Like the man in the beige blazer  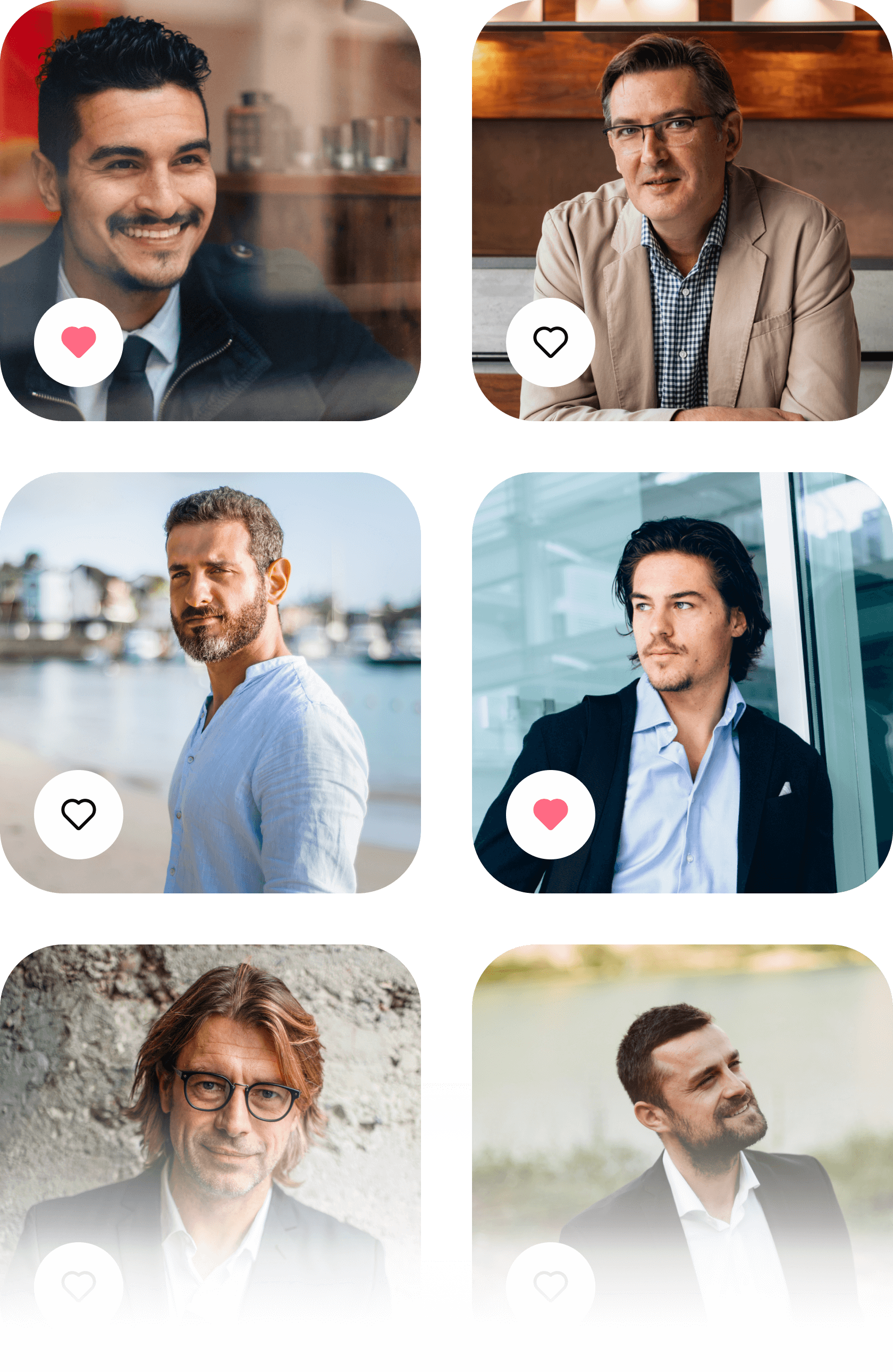click(550, 342)
